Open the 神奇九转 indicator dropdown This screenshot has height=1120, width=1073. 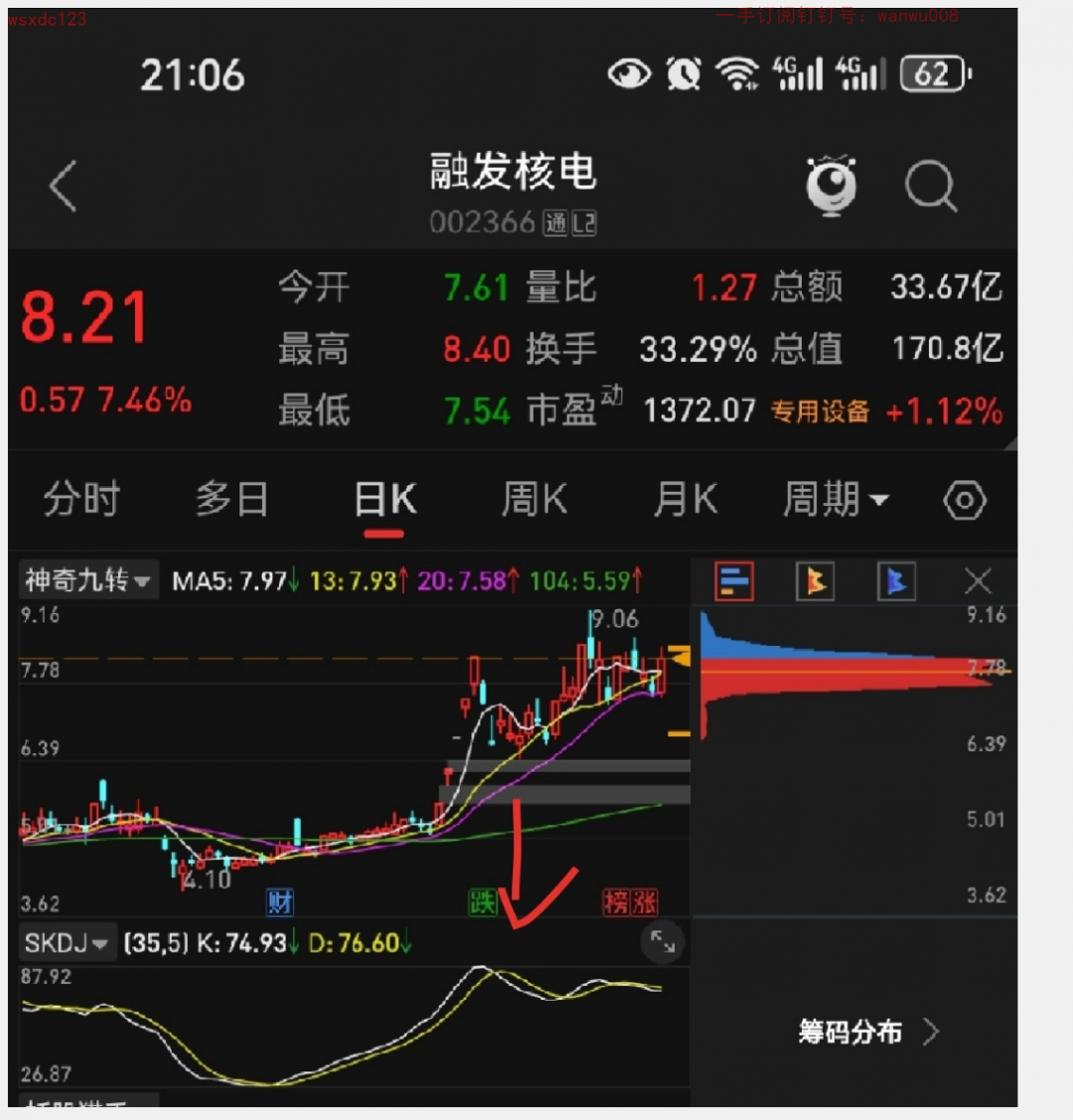88,580
